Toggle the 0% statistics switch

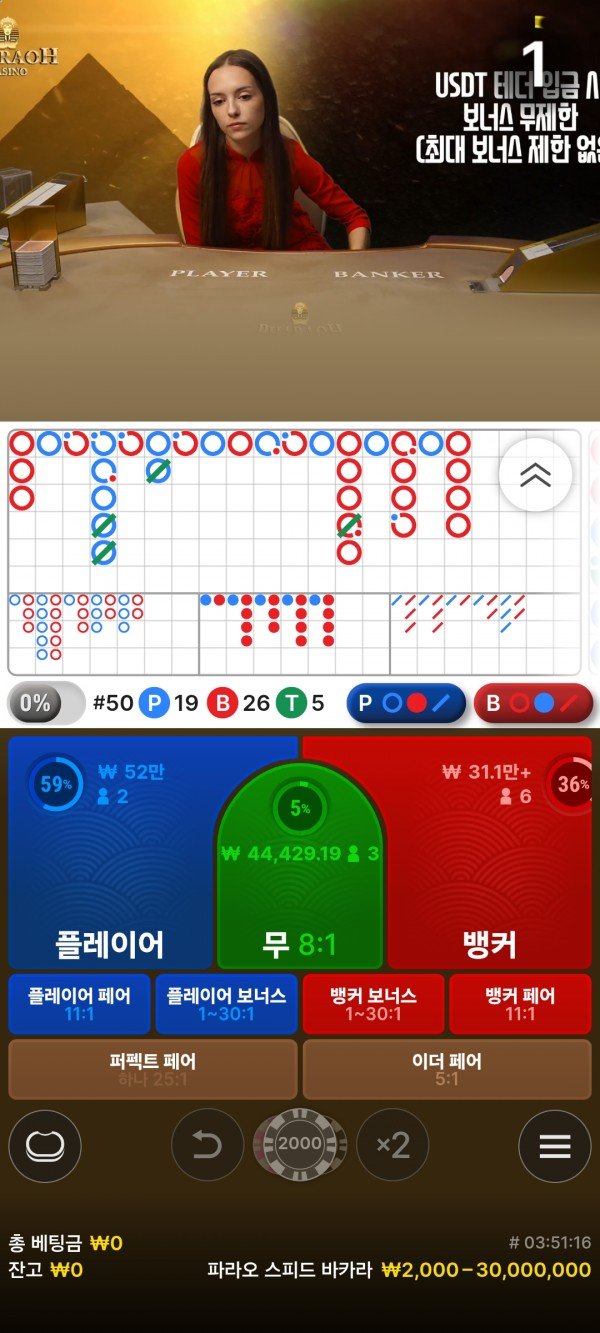click(46, 703)
